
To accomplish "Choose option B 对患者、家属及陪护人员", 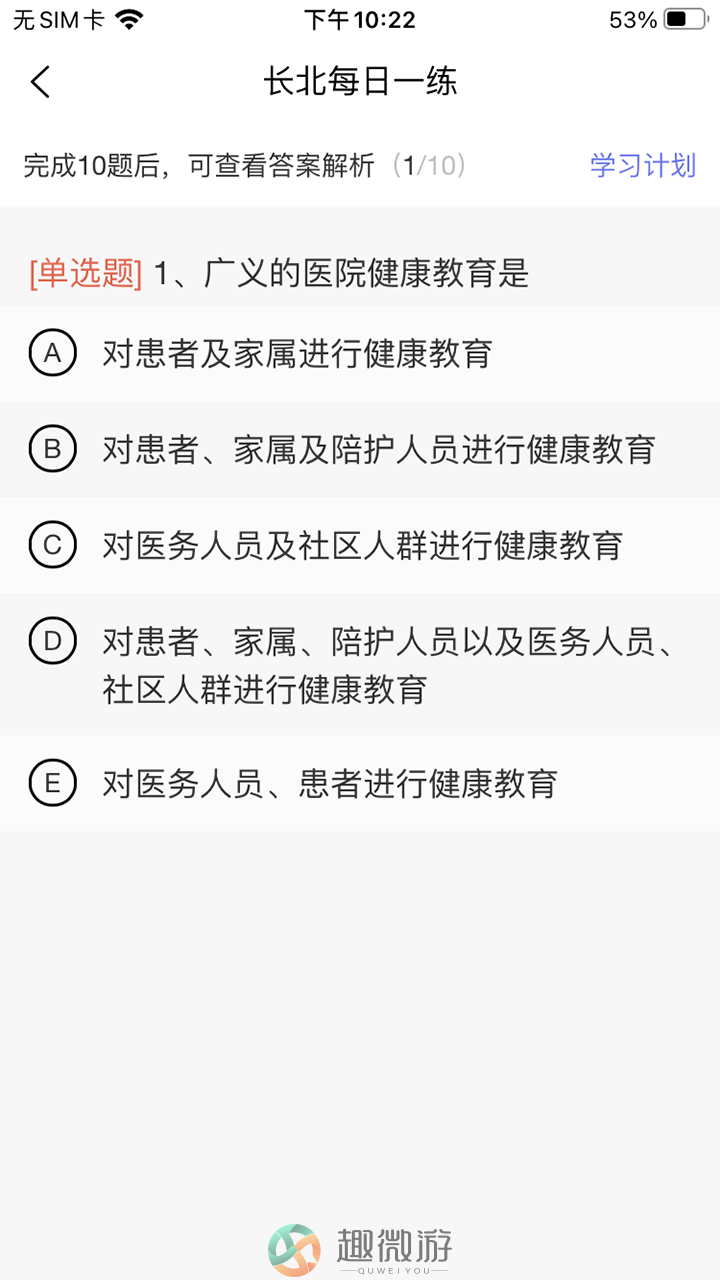I will coord(360,449).
